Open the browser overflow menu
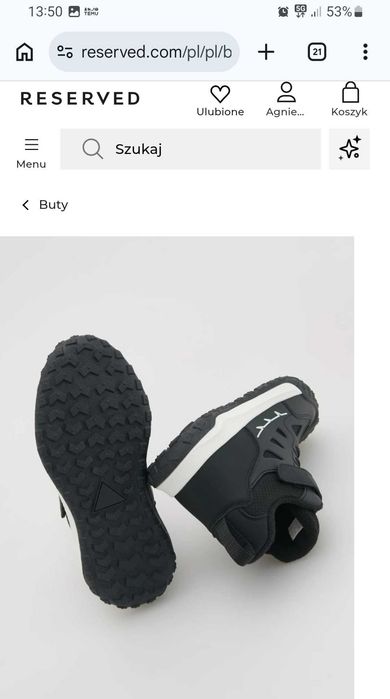 (x=365, y=52)
